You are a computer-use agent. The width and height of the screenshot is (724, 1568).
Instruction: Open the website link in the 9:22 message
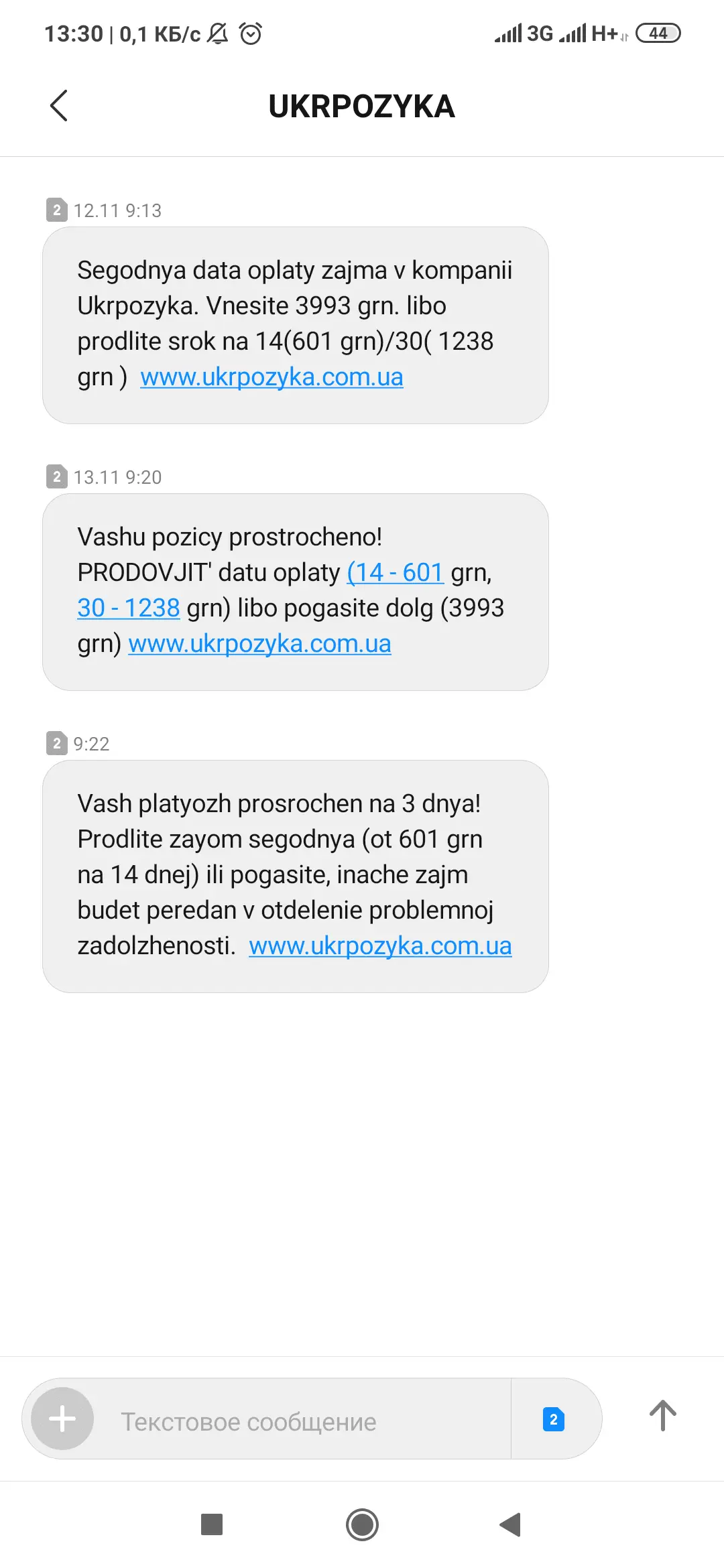click(x=380, y=946)
